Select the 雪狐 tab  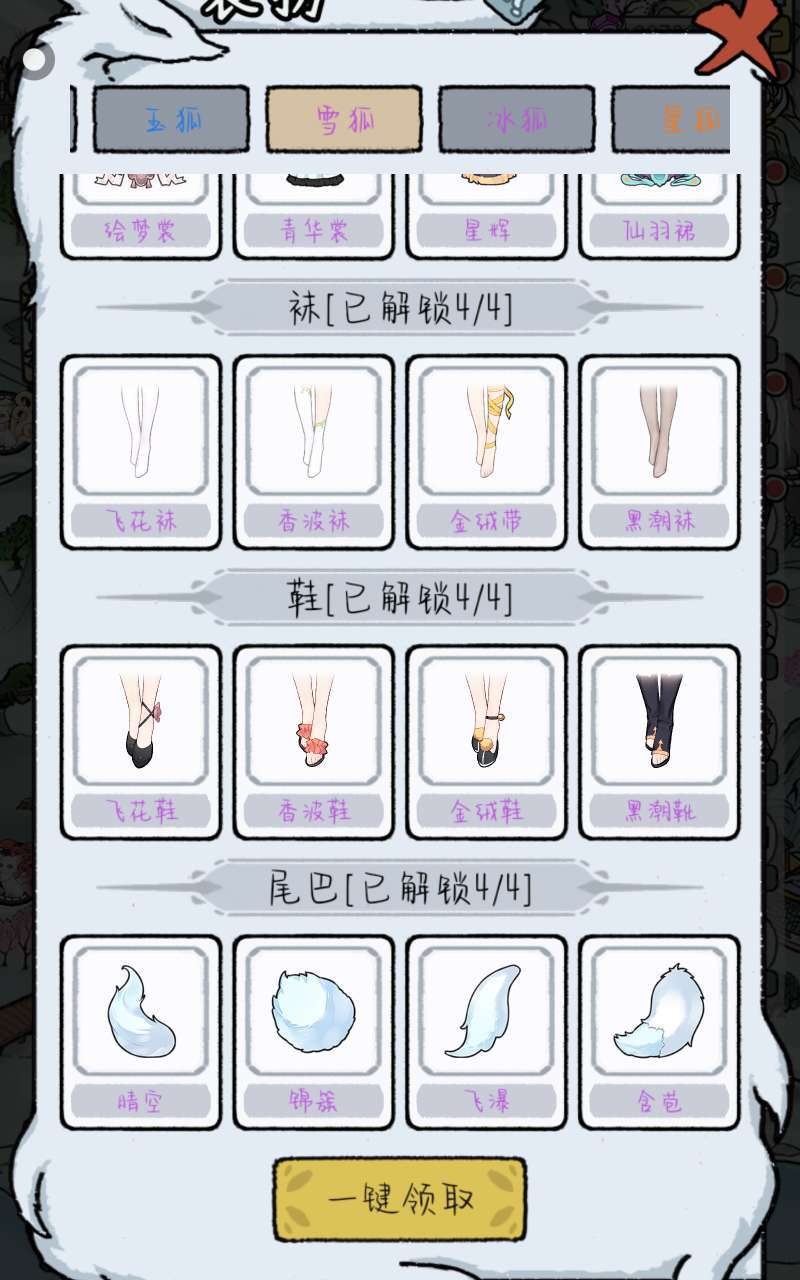(344, 119)
